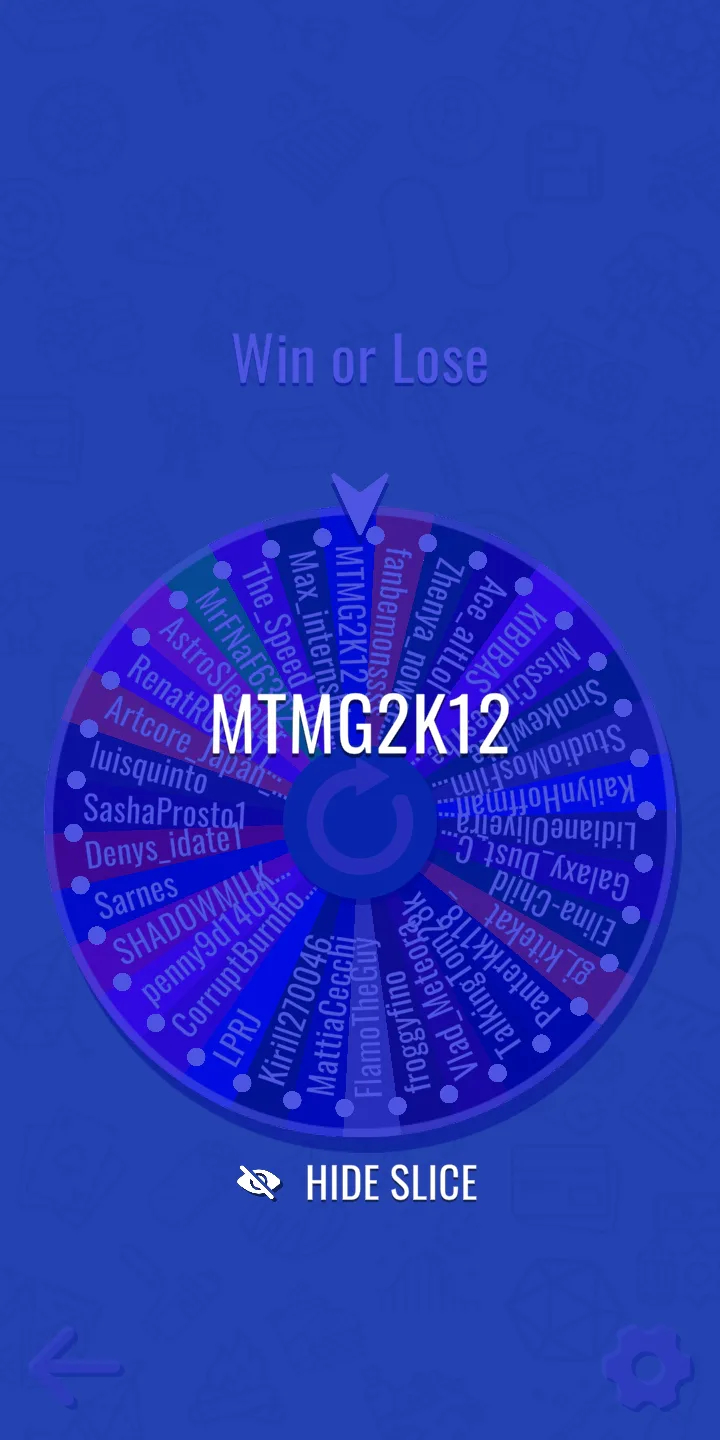Tap HIDE SLICE to hide the winner

pyautogui.click(x=358, y=1183)
